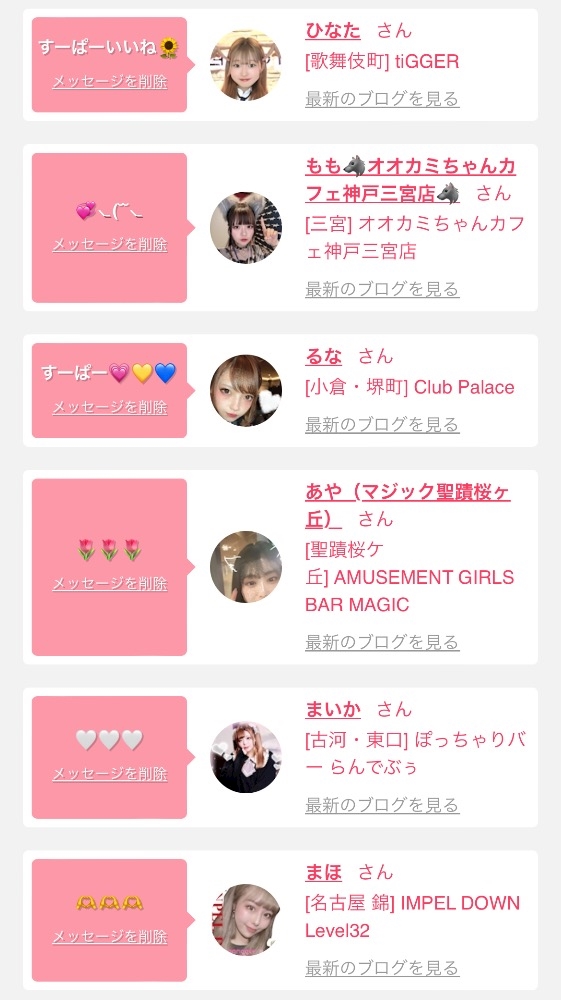Open まほ's profile link
The width and height of the screenshot is (561, 1000).
323,872
